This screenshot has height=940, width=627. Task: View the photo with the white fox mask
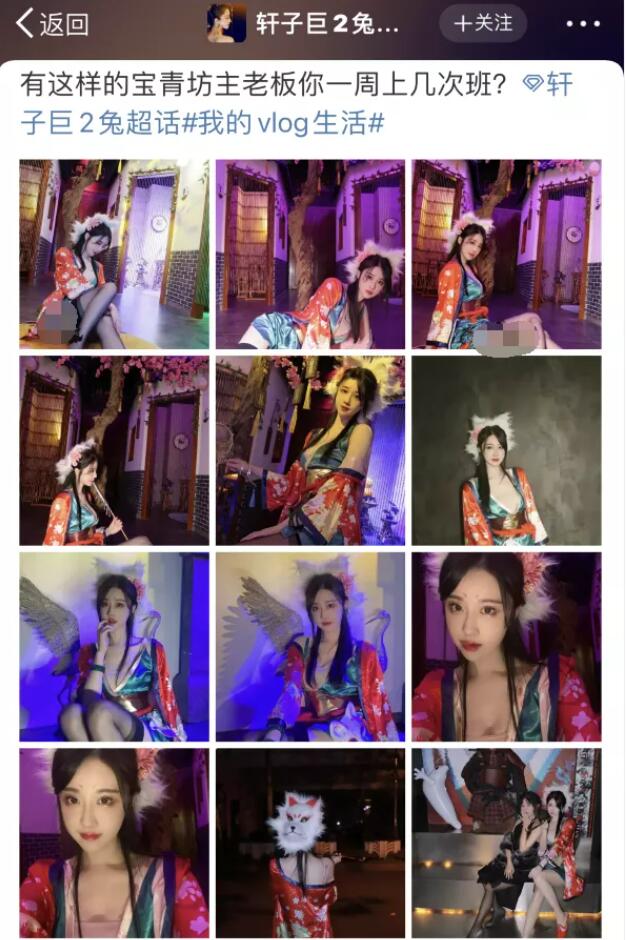310,842
